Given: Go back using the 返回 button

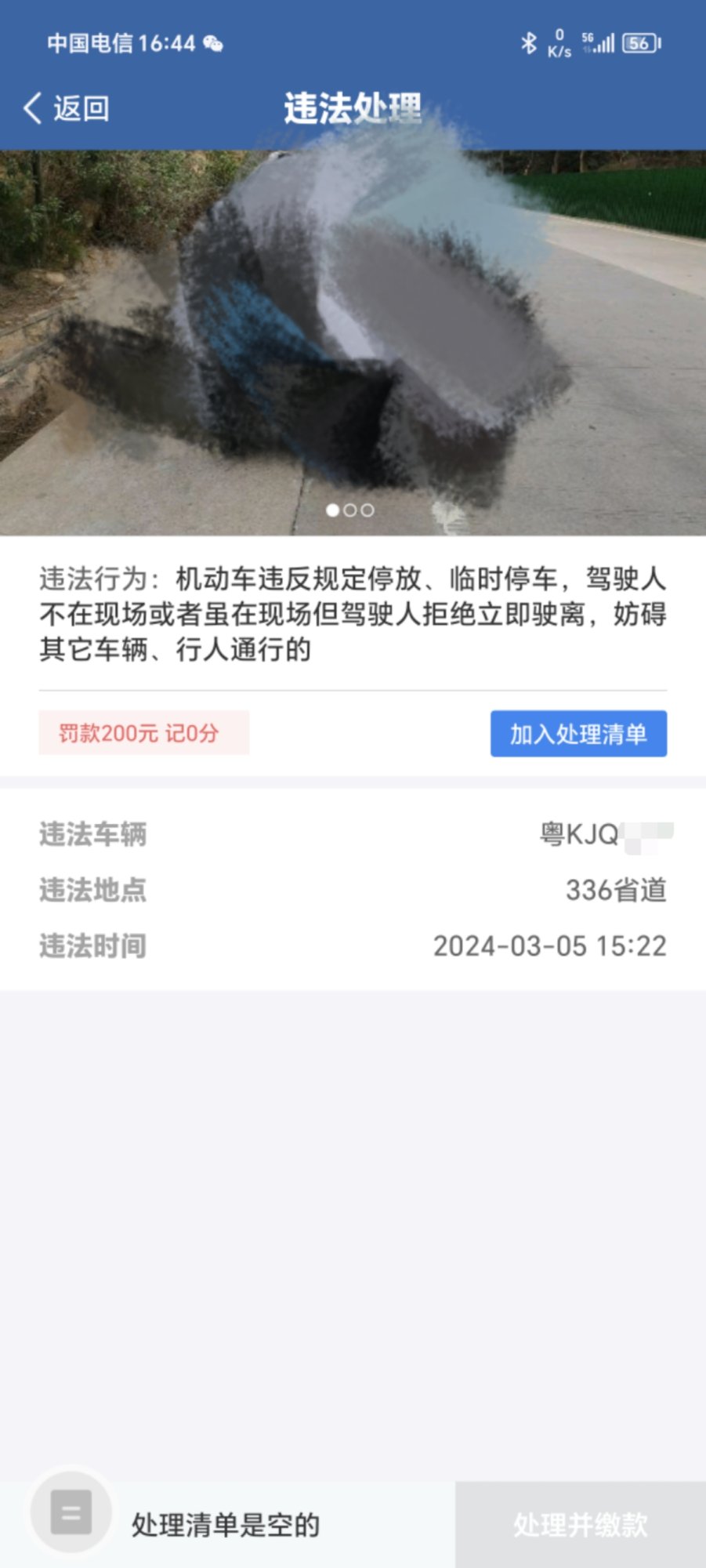Looking at the screenshot, I should pyautogui.click(x=67, y=108).
